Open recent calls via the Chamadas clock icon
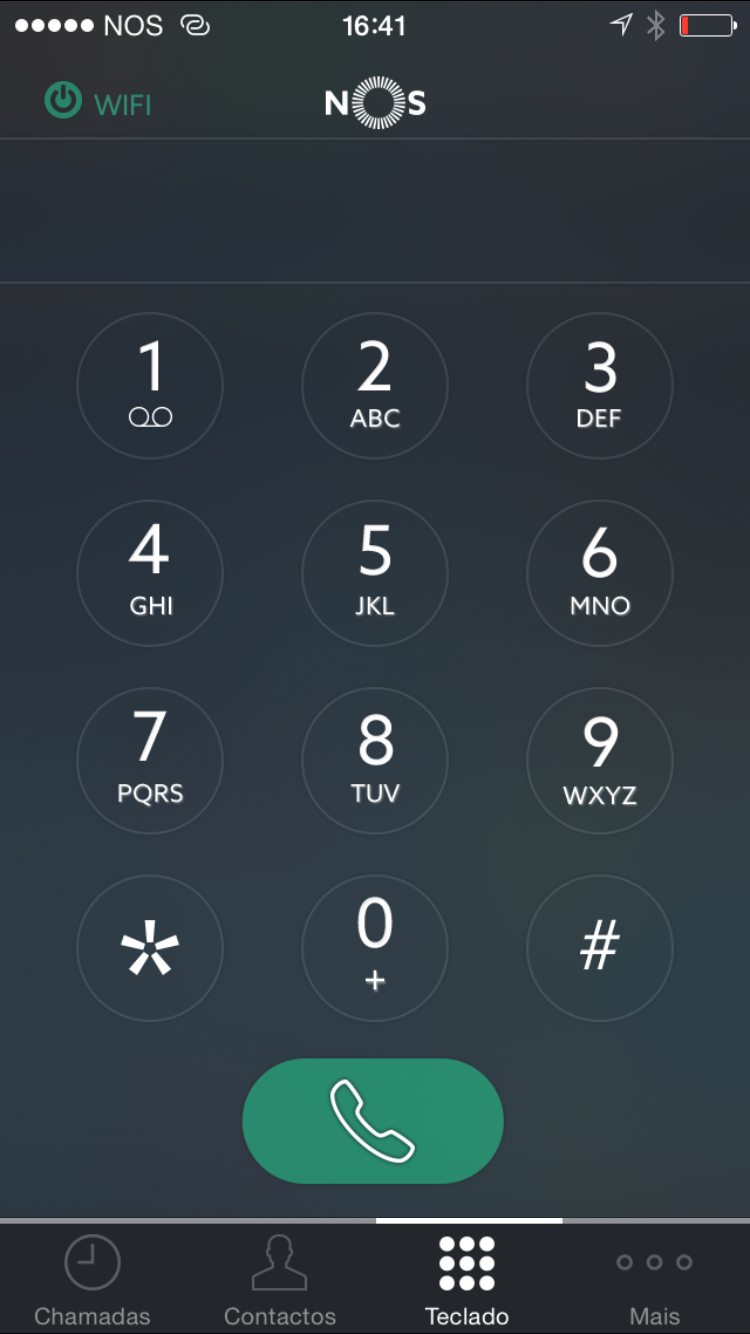The width and height of the screenshot is (750, 1334). [x=92, y=1261]
